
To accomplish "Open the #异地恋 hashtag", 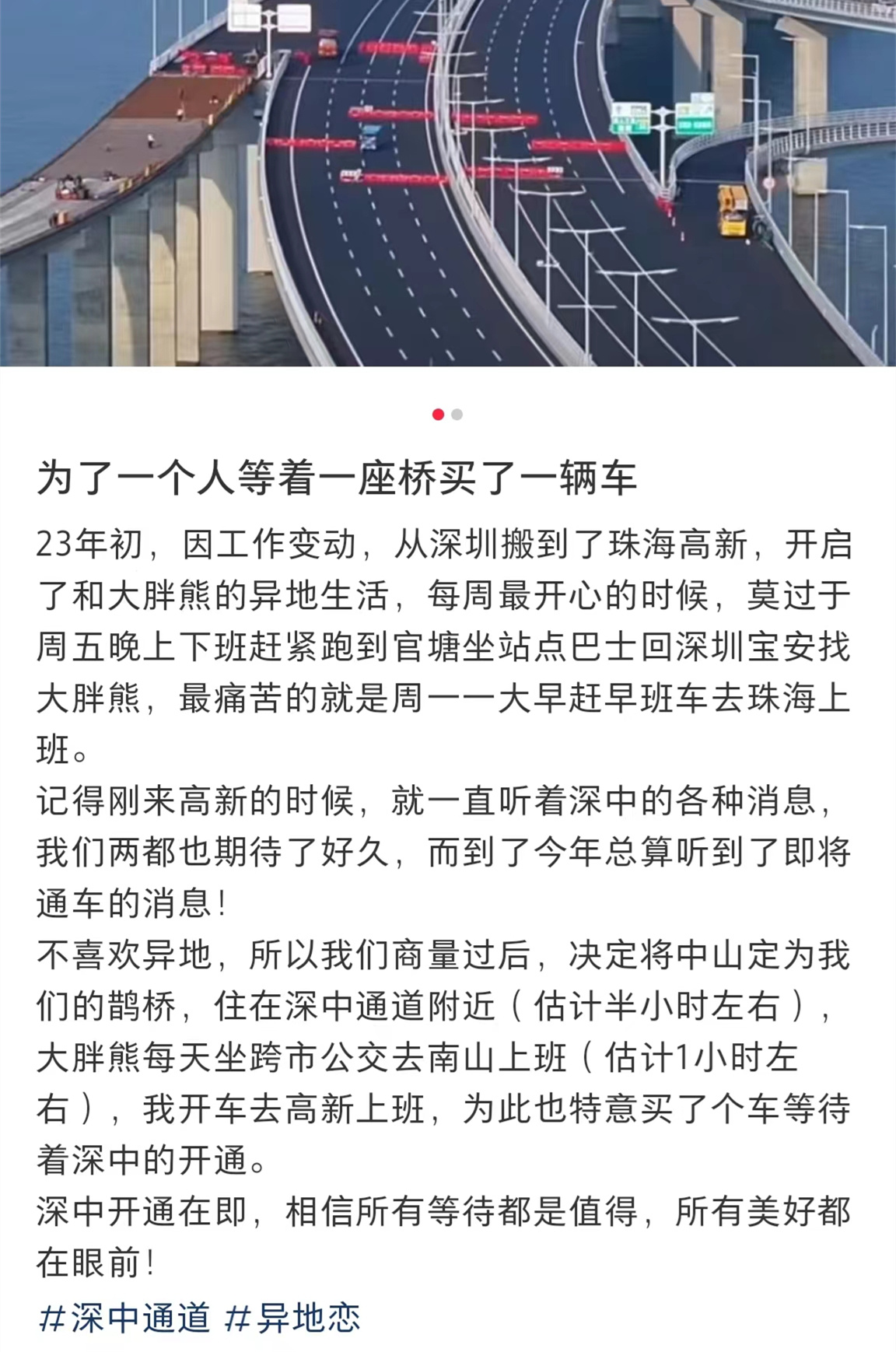I will click(293, 1317).
